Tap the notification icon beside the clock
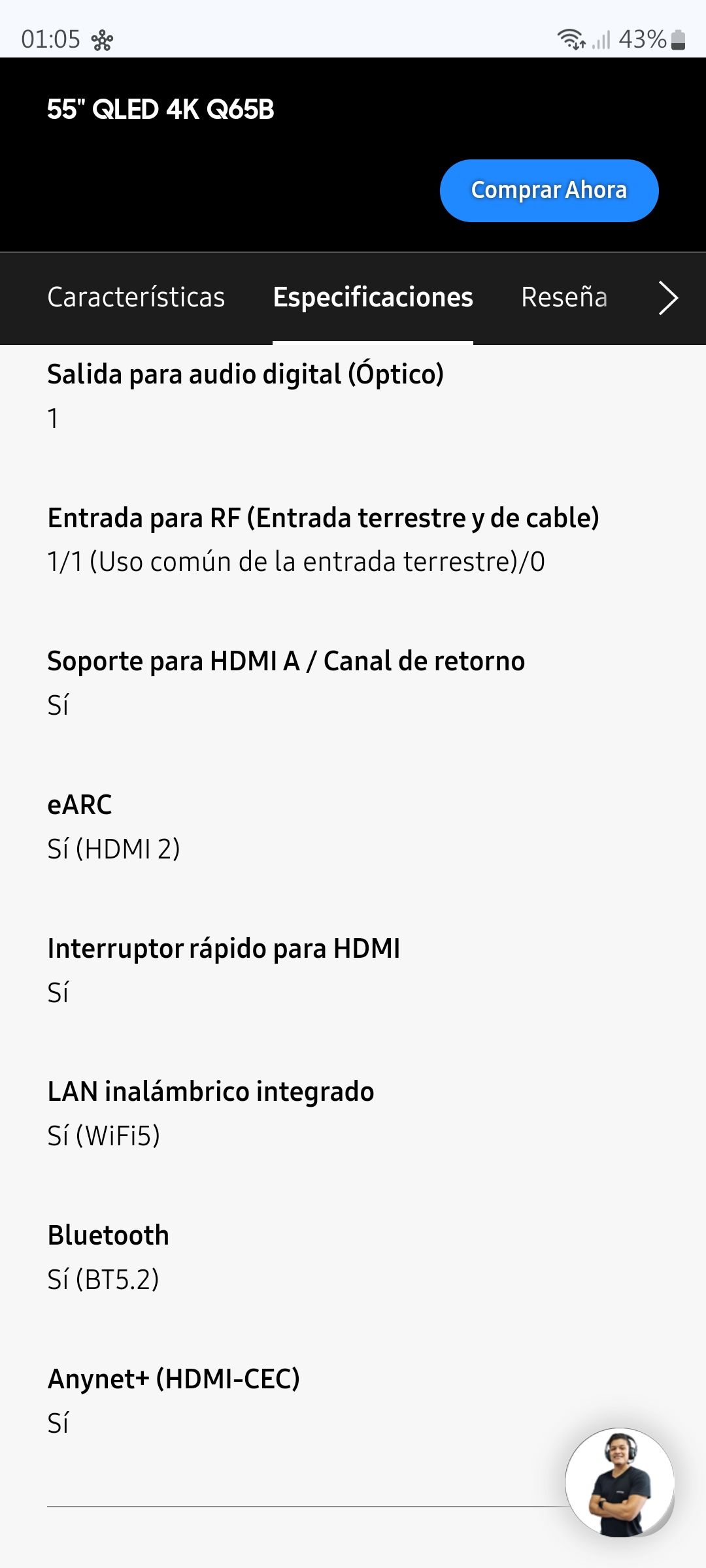Image resolution: width=706 pixels, height=1568 pixels. click(101, 41)
